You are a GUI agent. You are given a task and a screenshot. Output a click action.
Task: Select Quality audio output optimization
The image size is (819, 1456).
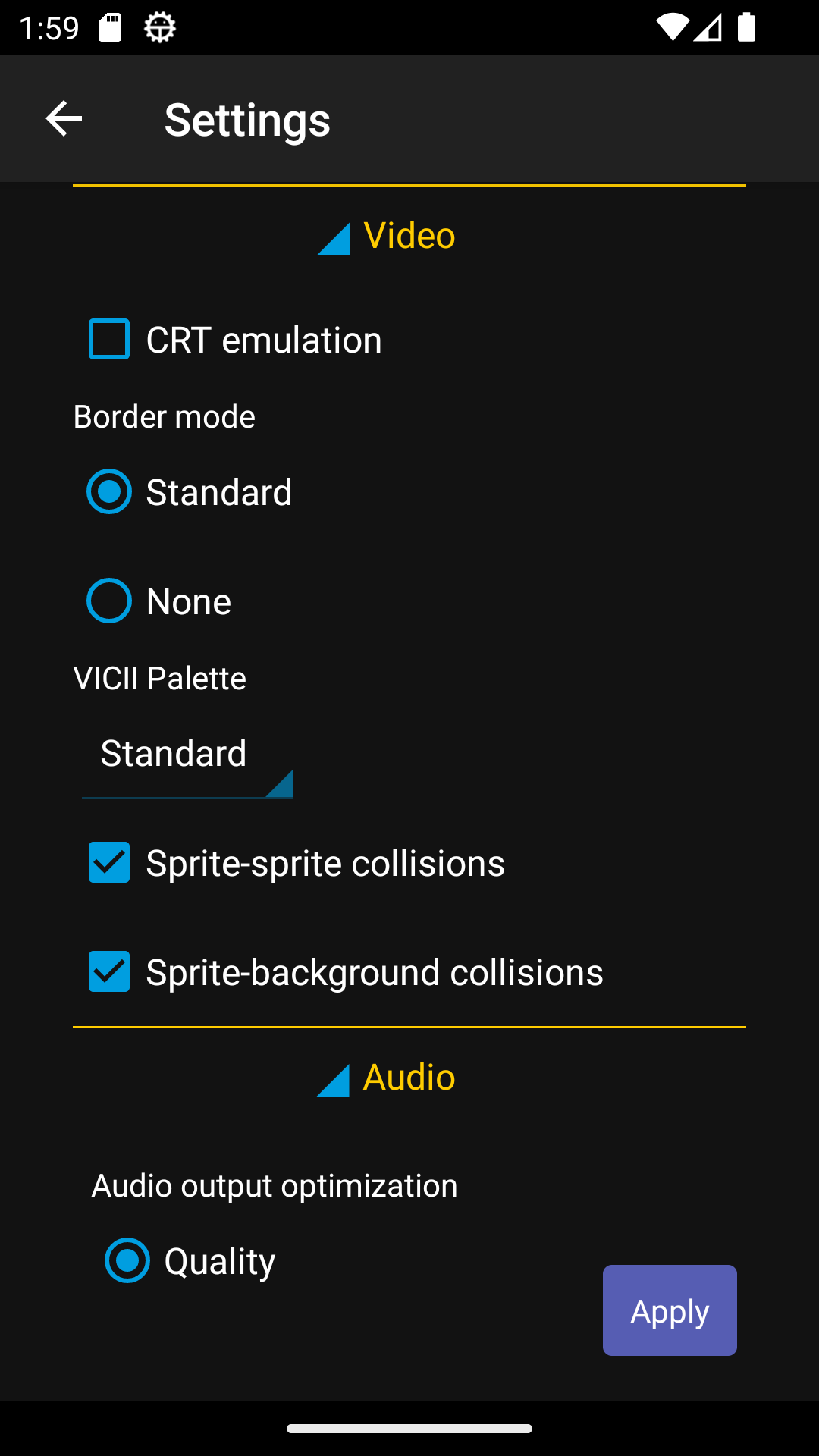pyautogui.click(x=127, y=1261)
